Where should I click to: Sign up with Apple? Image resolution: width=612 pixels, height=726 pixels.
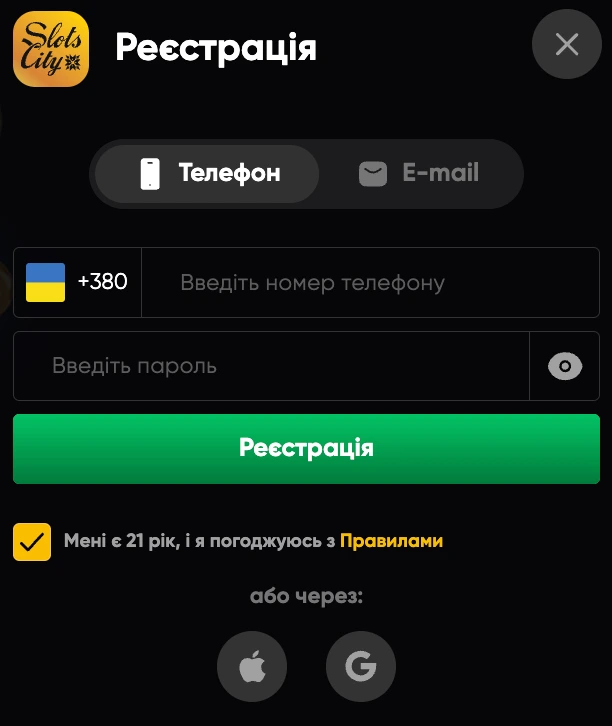[252, 666]
